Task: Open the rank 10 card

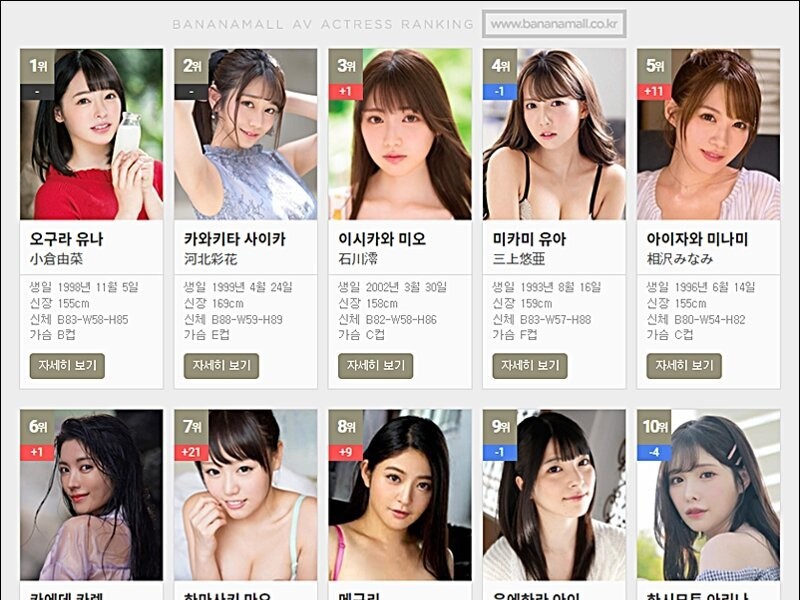Action: point(708,495)
